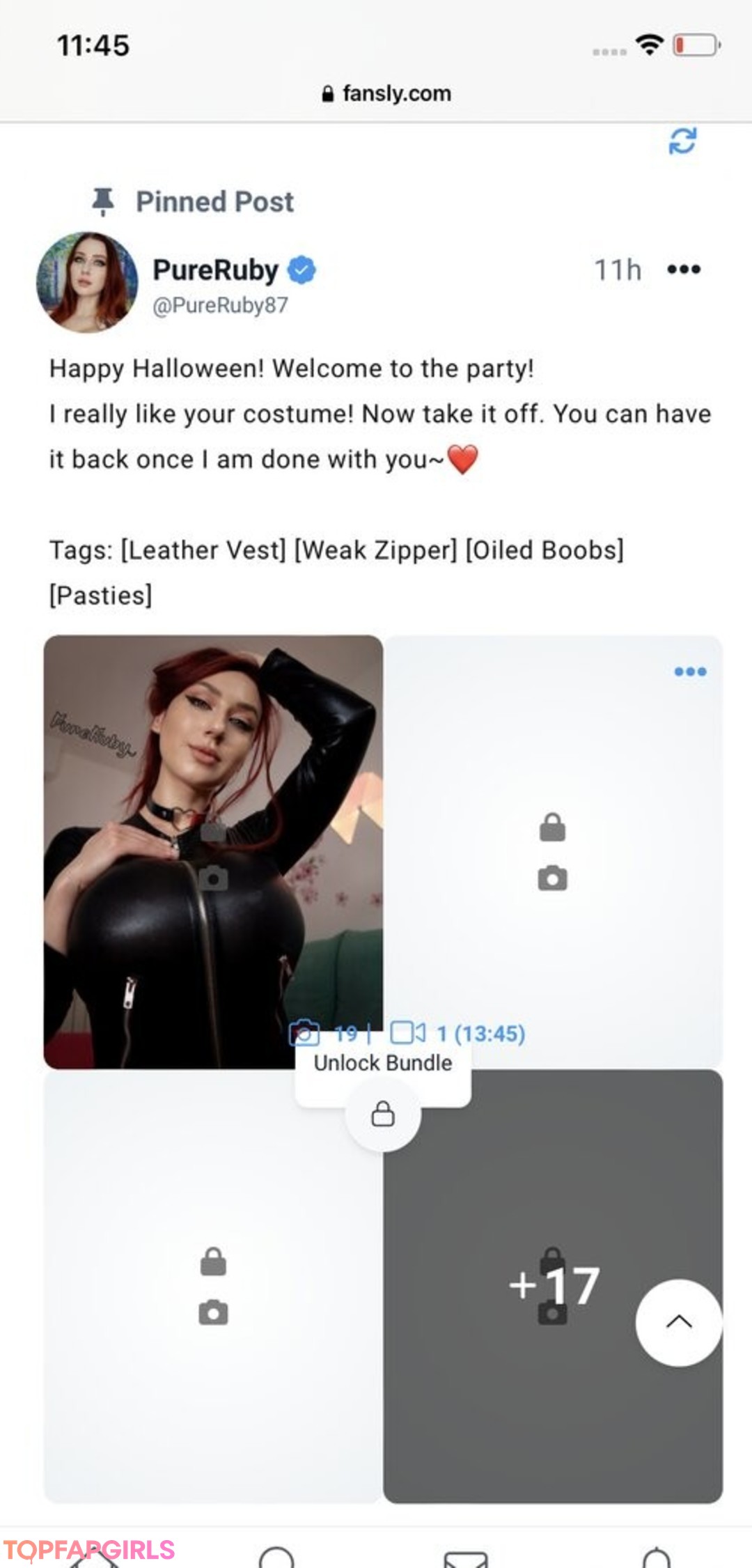Open the blue three-dot menu on media tile

(x=690, y=672)
